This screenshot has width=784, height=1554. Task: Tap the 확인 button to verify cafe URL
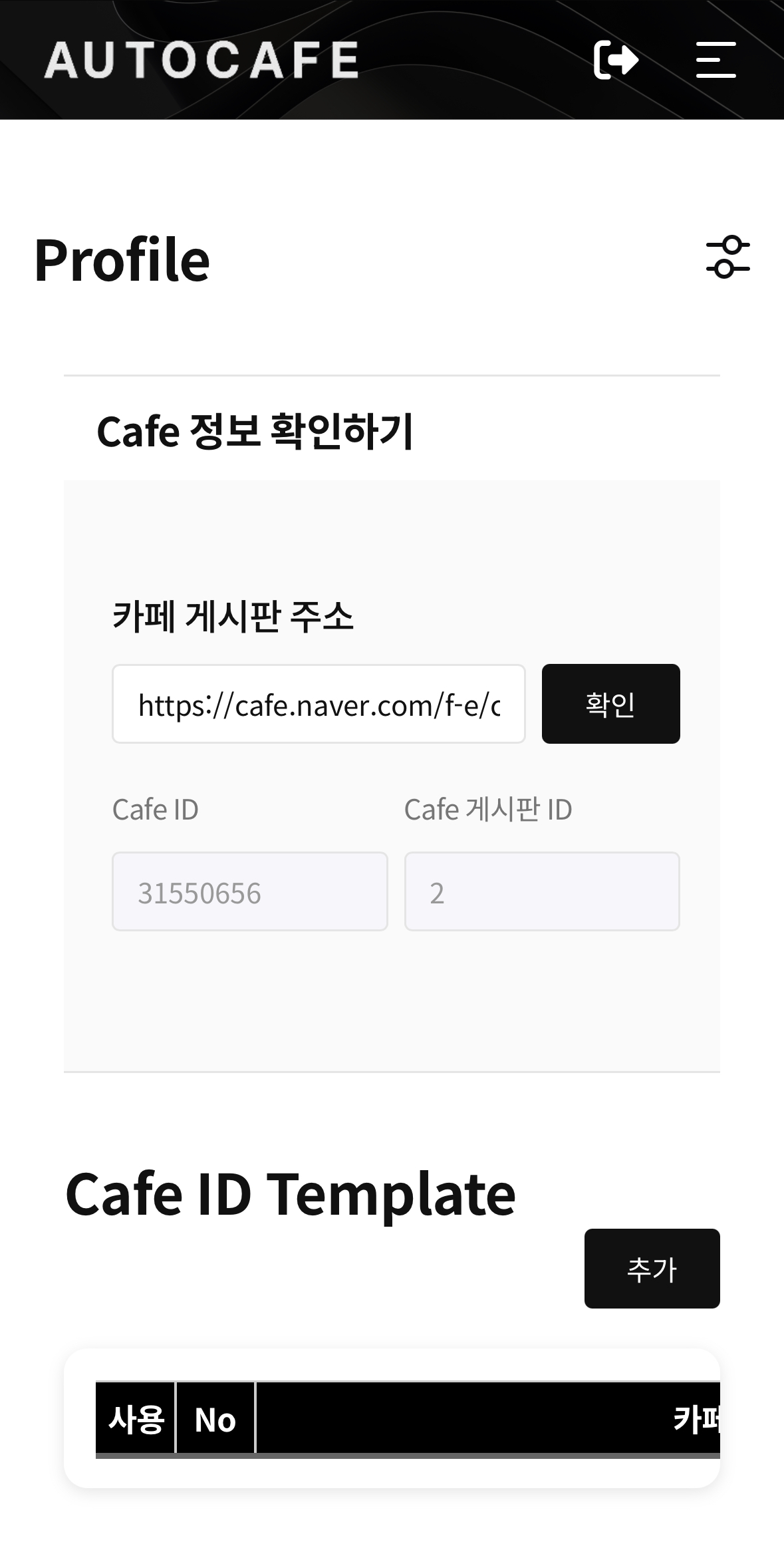coord(610,704)
